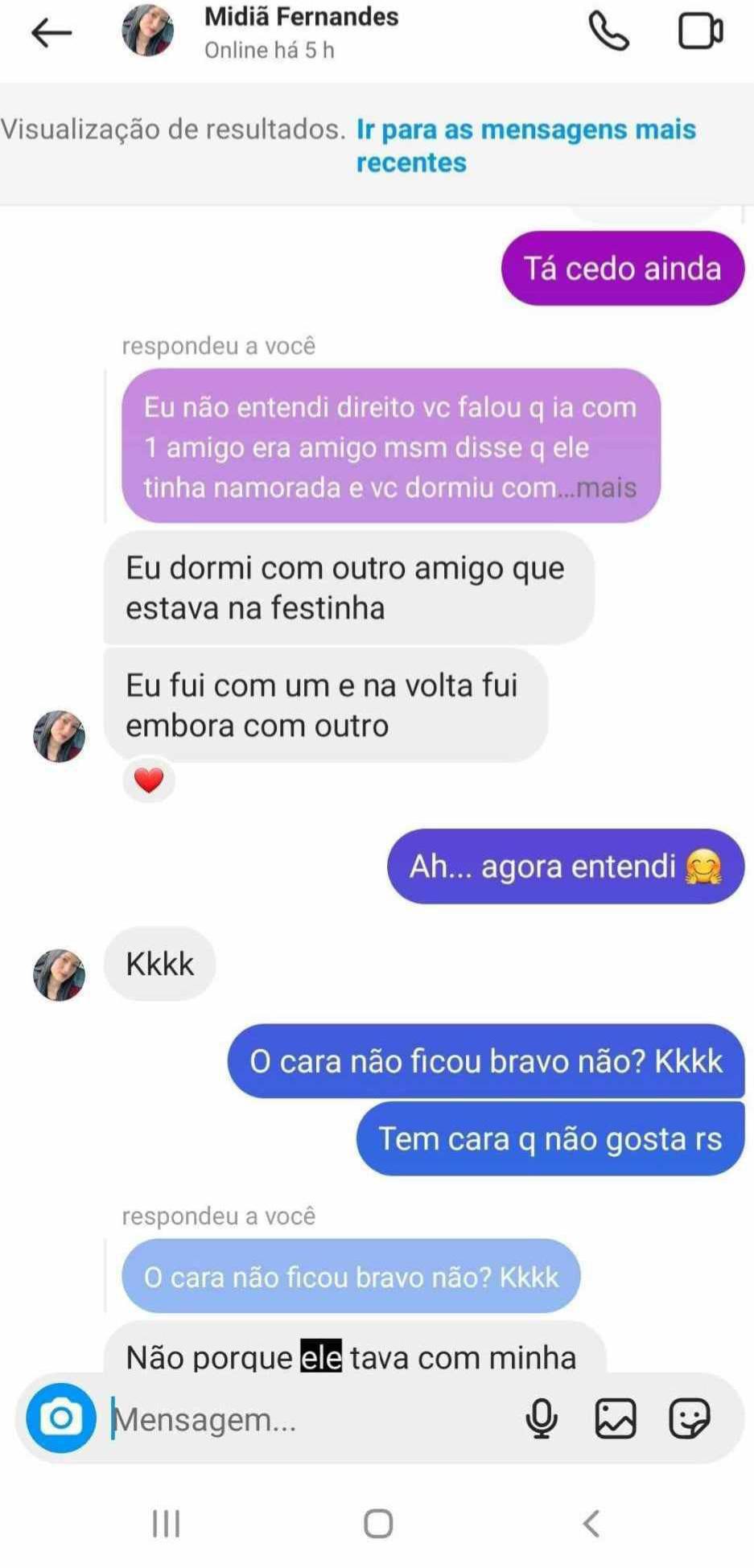Tap Midiã's avatar beside the Kkkk message

[59, 974]
